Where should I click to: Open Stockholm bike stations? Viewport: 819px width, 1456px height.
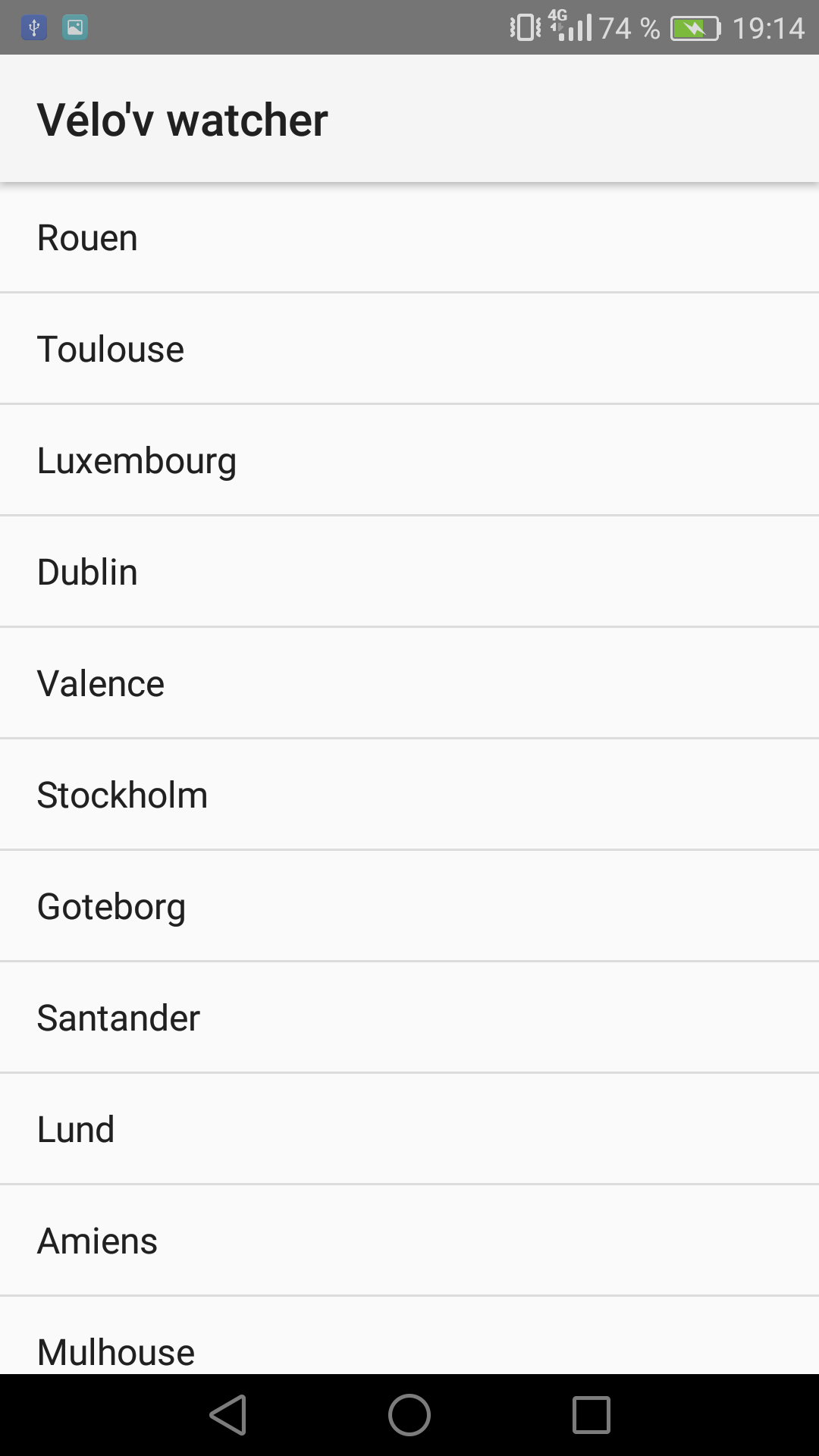(x=409, y=795)
